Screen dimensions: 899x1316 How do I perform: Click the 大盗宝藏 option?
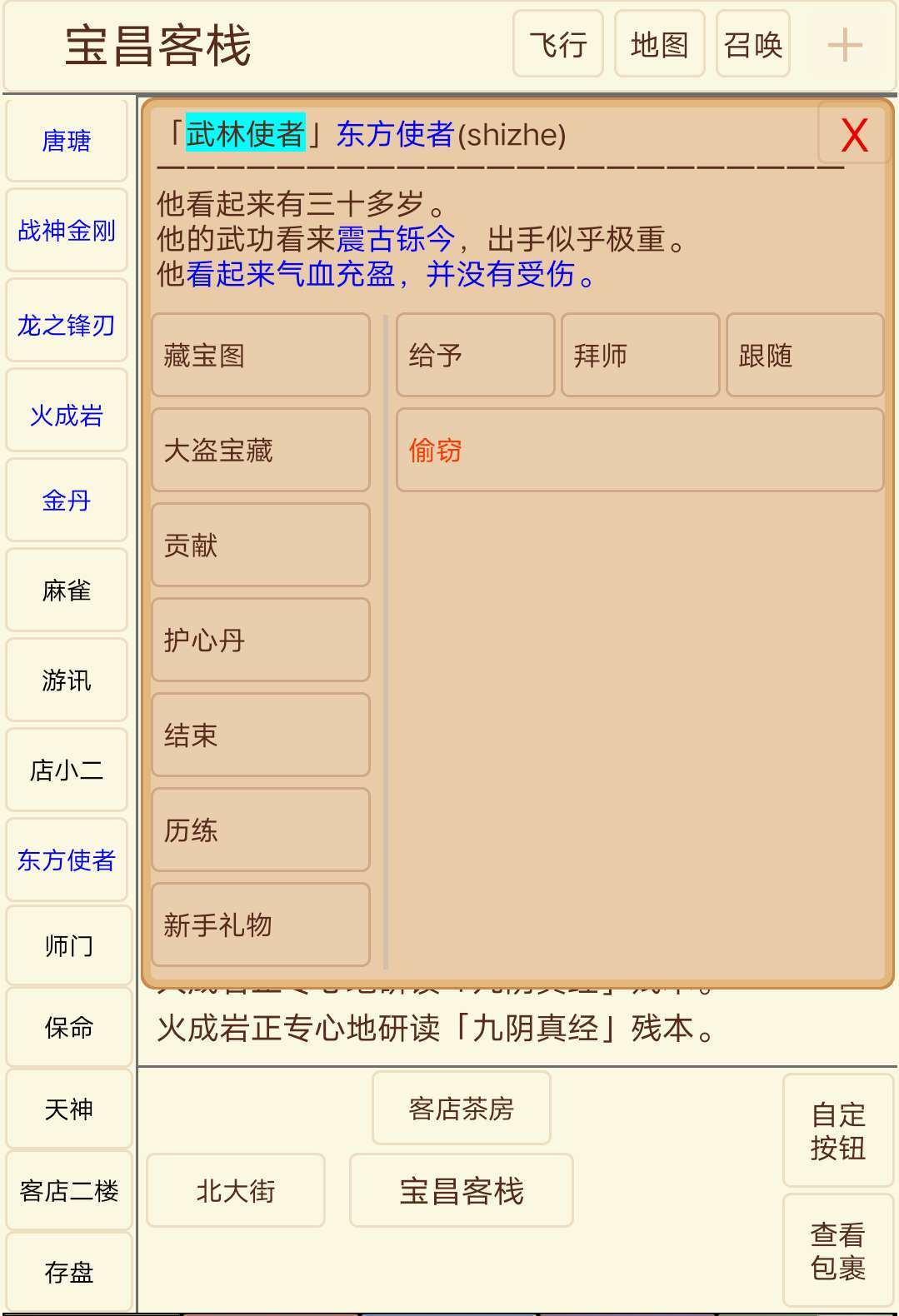[260, 451]
